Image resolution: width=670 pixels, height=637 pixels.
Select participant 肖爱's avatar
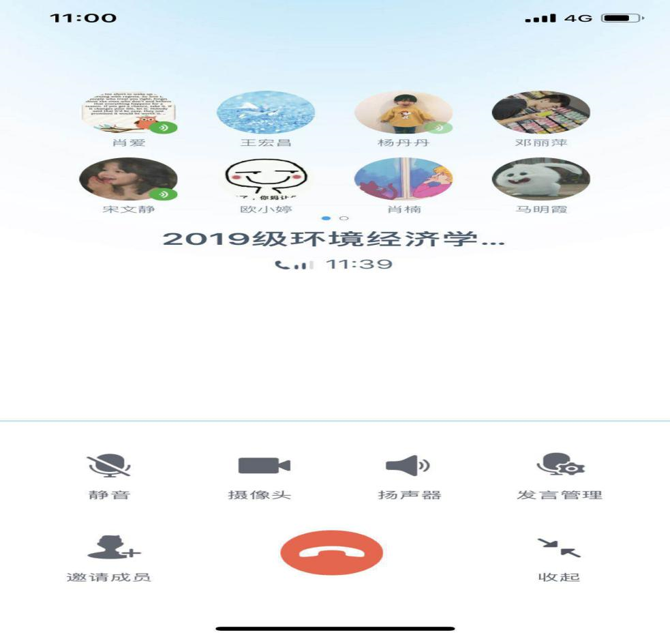[x=128, y=112]
